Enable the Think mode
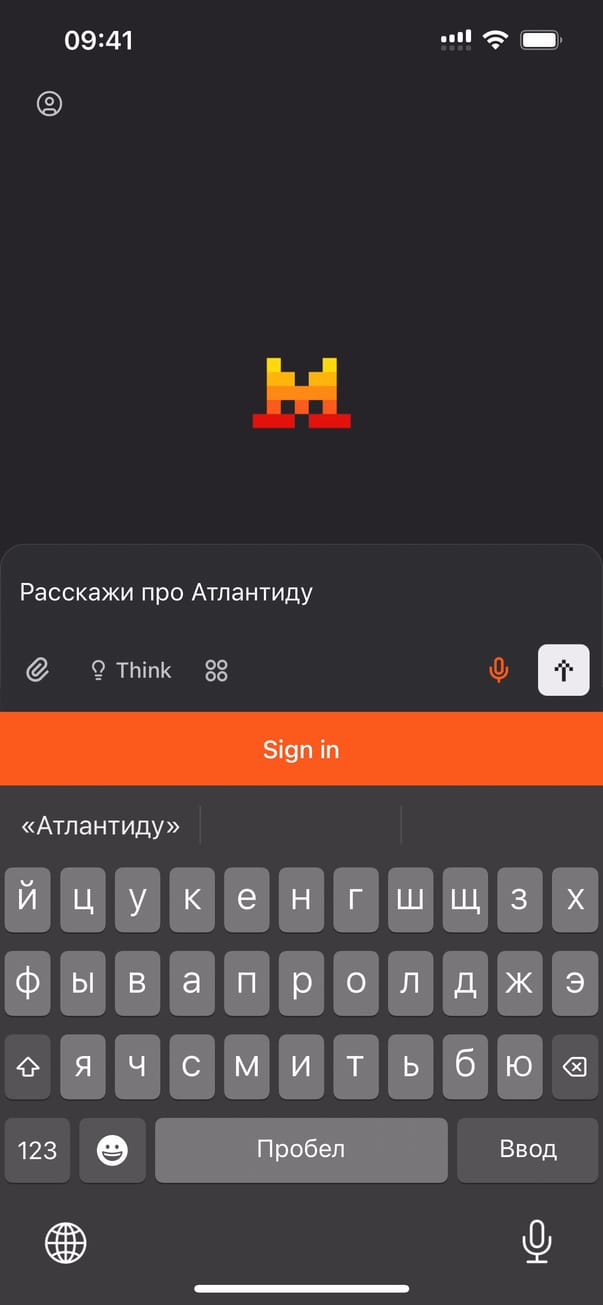Screen dimensions: 603x1305 tap(131, 670)
